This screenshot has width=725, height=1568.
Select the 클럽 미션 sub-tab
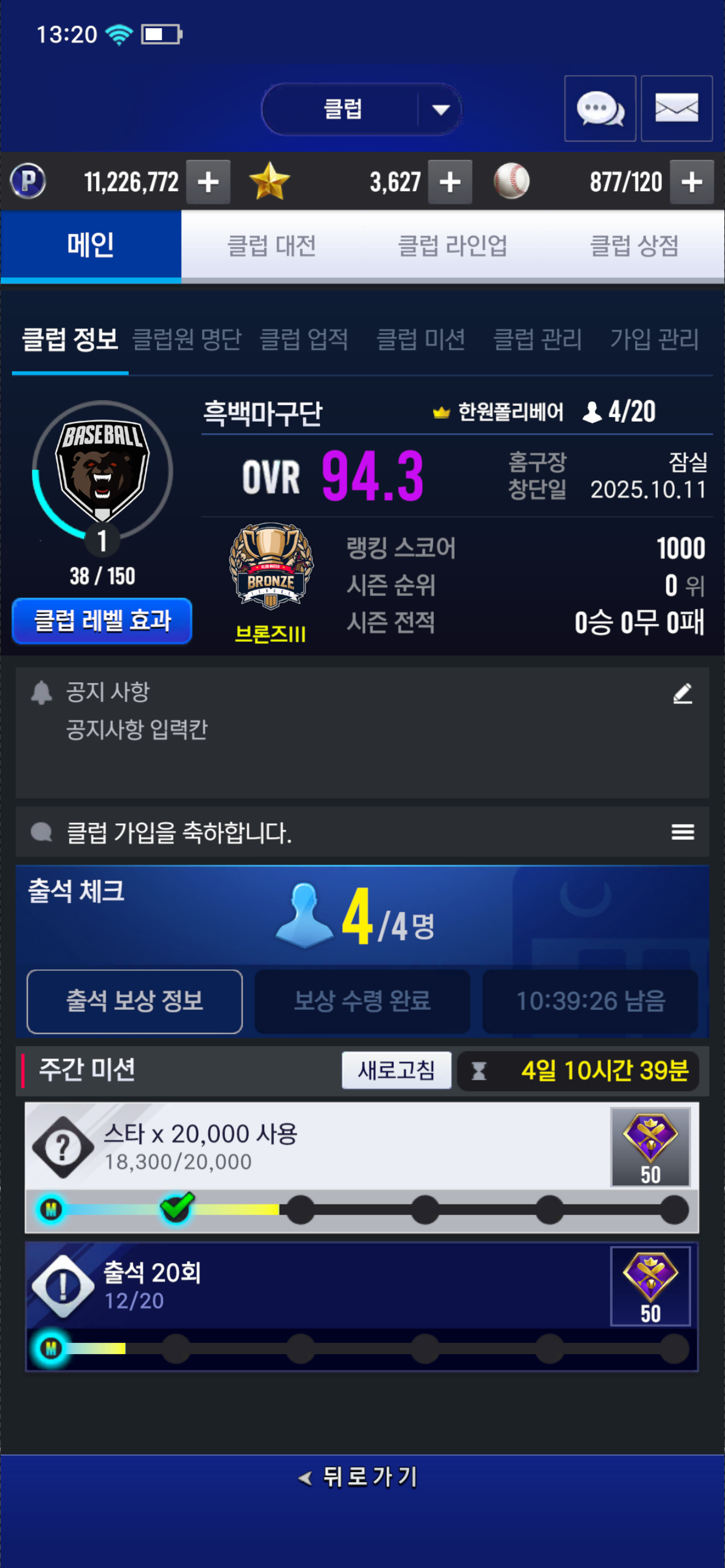[421, 339]
